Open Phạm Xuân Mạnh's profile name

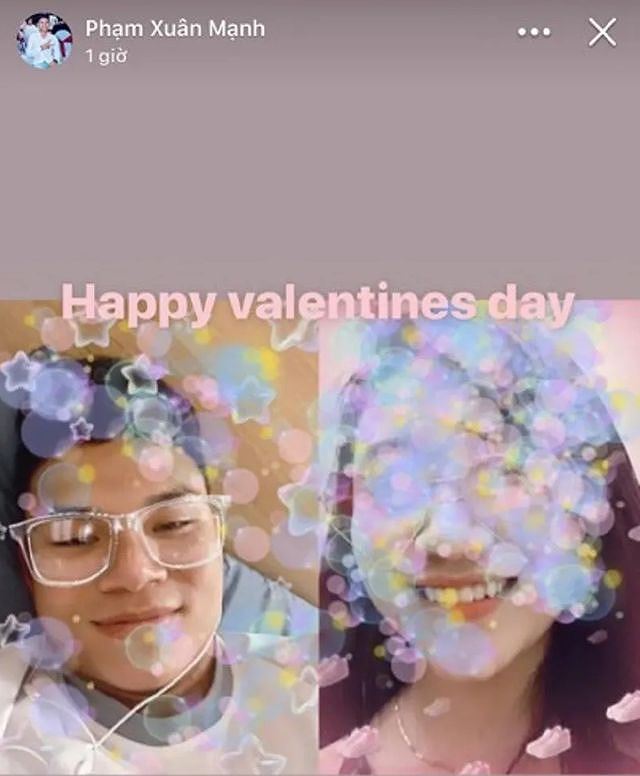click(x=175, y=28)
